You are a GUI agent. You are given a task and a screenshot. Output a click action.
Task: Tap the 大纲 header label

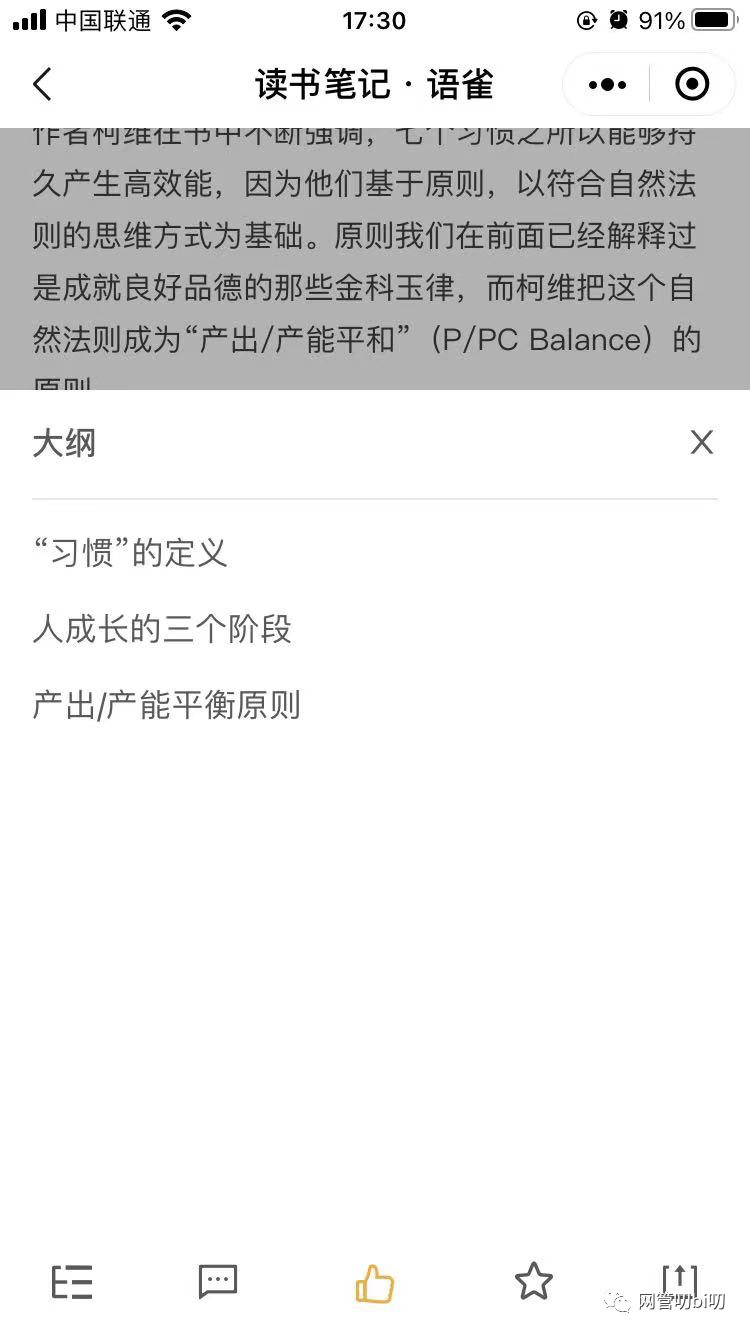point(64,442)
